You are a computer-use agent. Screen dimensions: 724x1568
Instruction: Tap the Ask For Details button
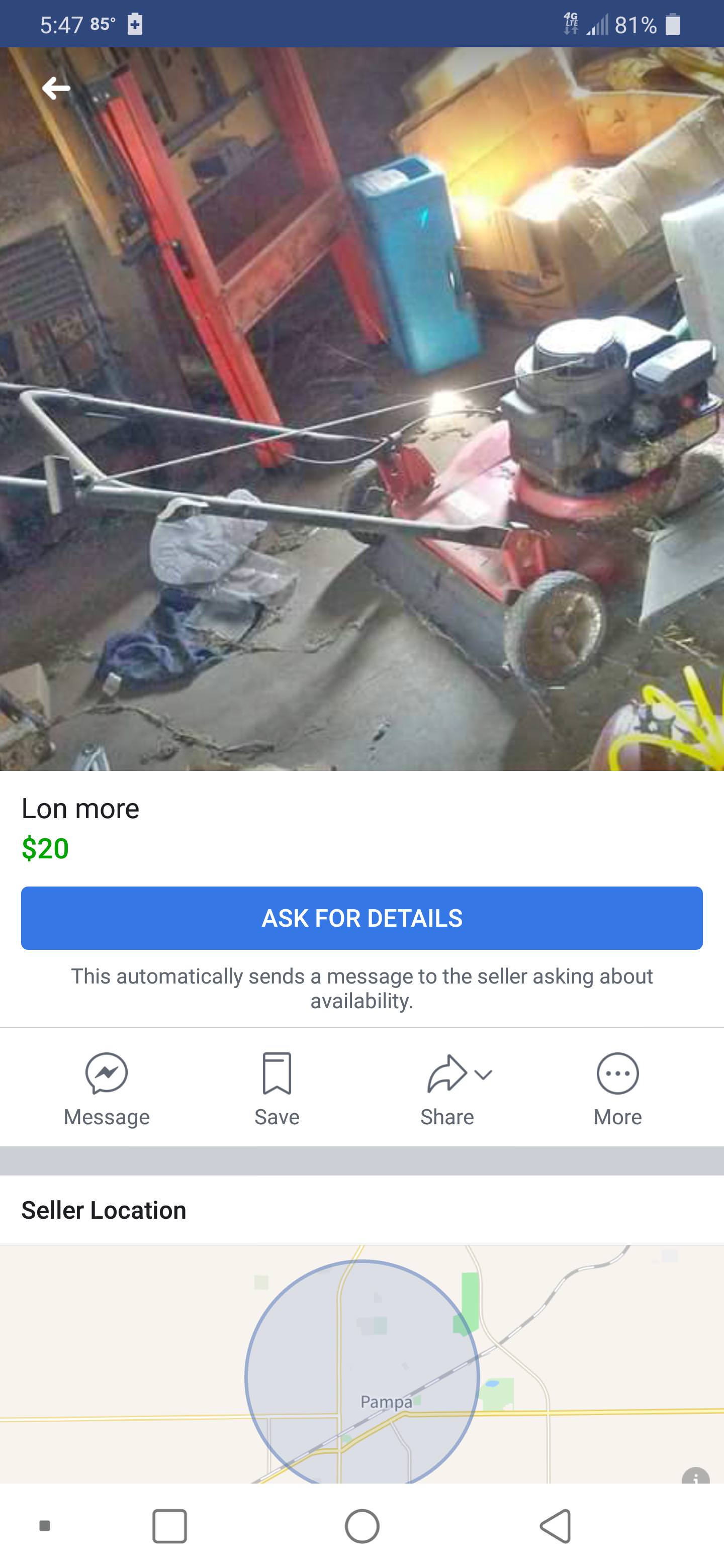pos(361,917)
